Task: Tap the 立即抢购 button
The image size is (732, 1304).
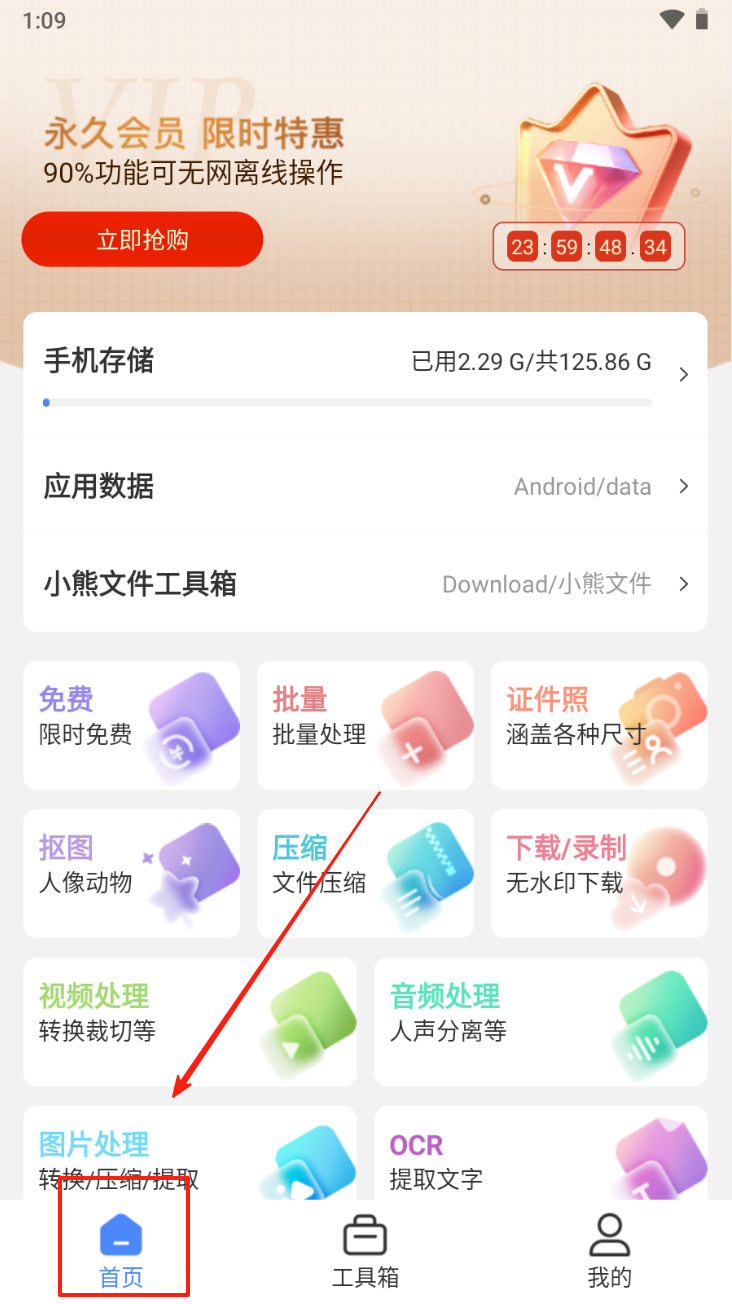Action: tap(142, 240)
